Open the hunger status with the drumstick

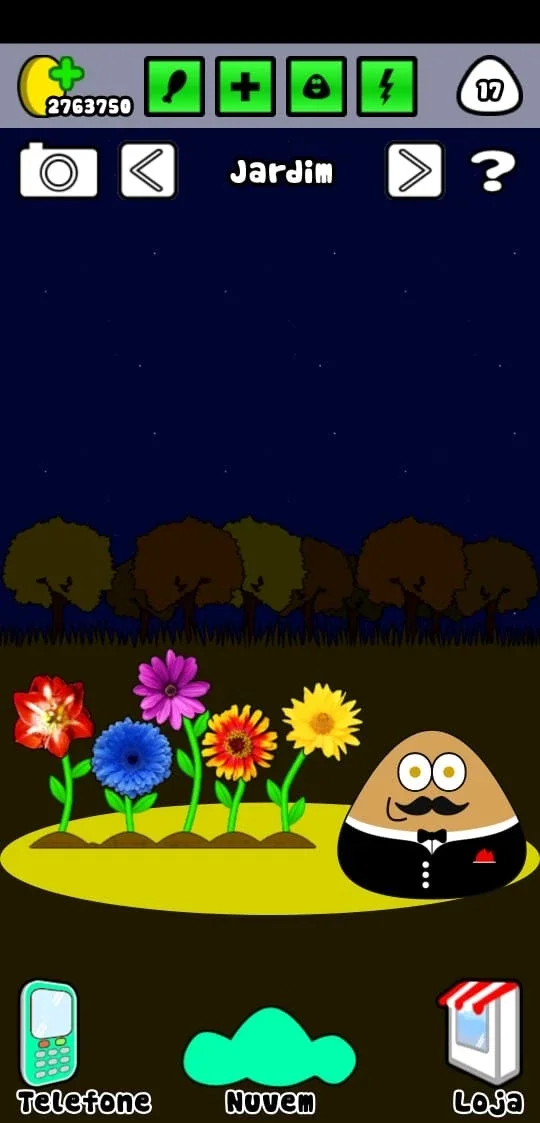175,87
